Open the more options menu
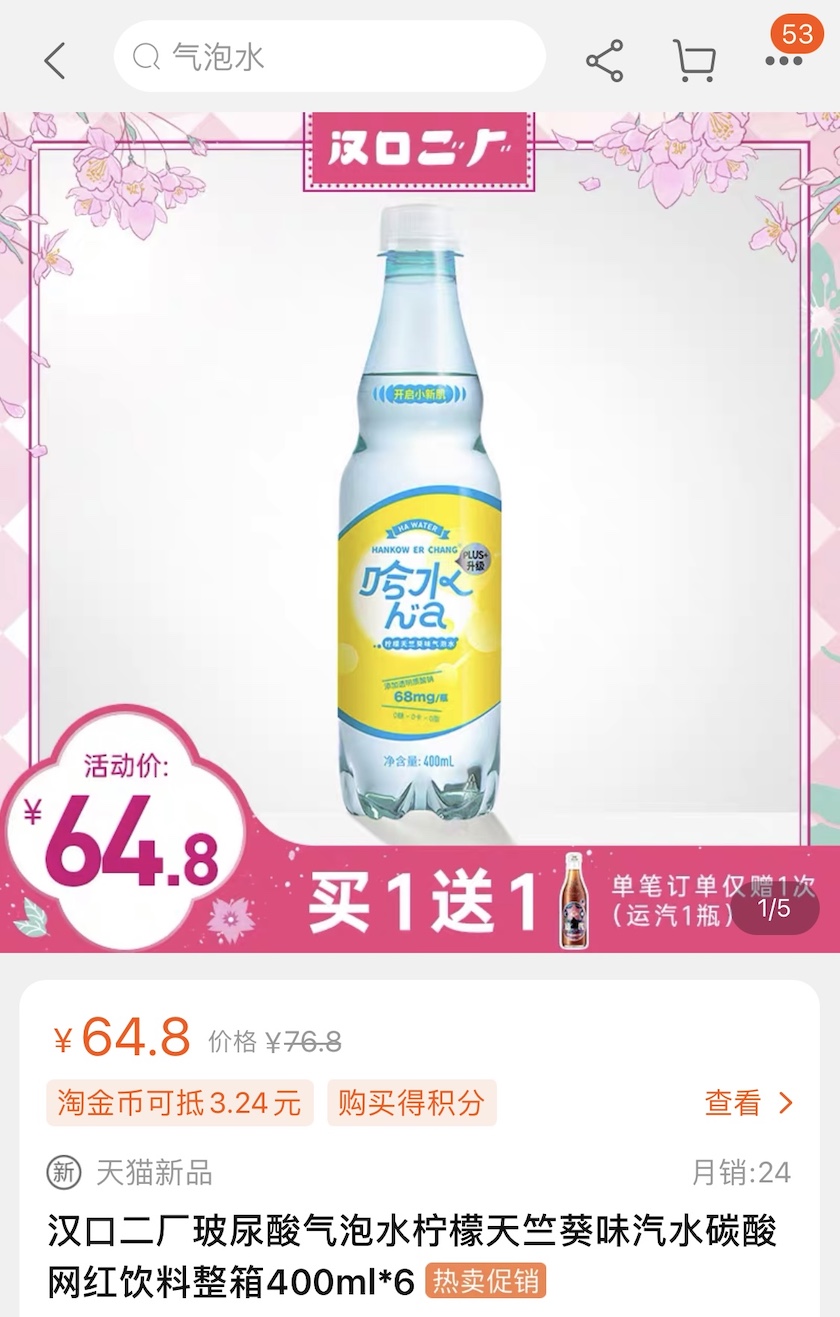 pyautogui.click(x=783, y=60)
